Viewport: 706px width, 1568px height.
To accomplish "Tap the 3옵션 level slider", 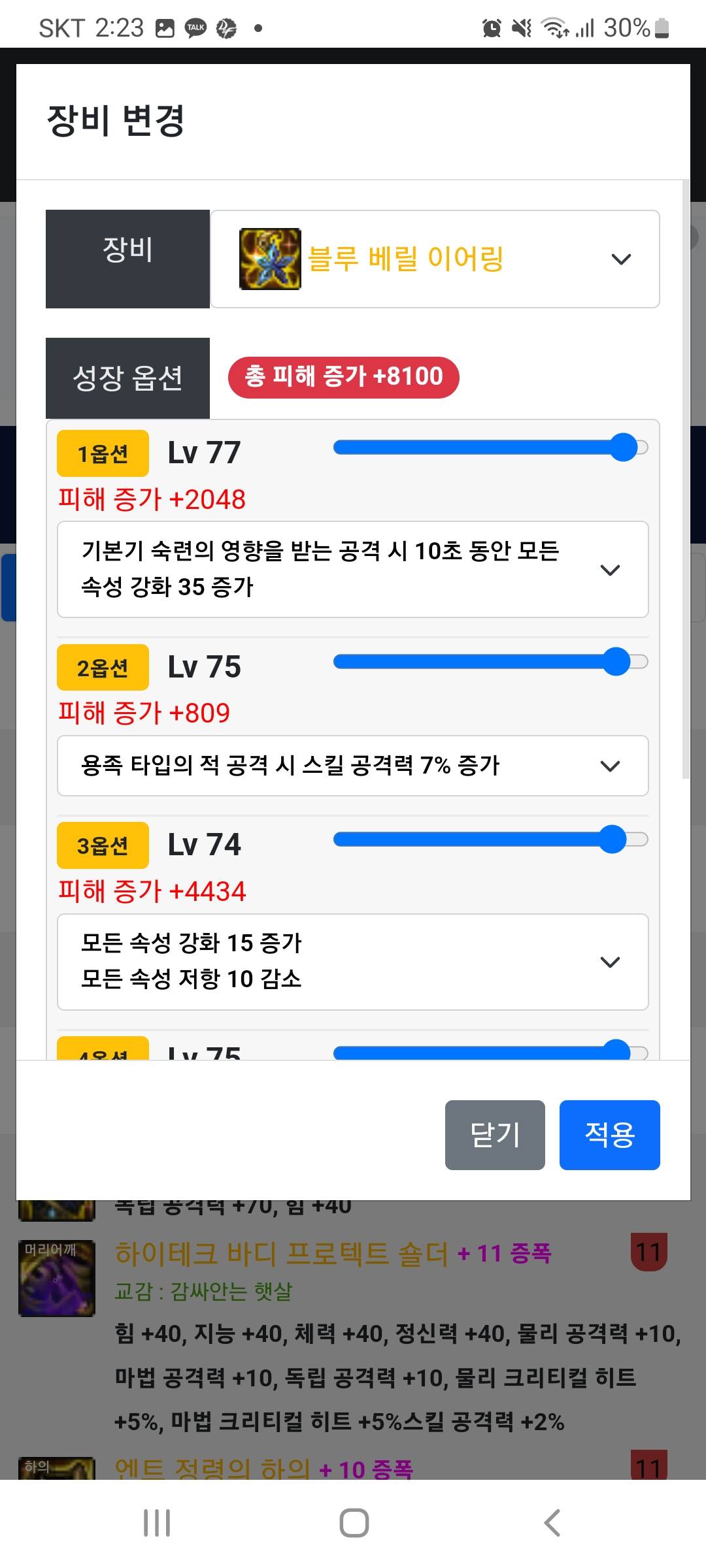I will click(x=490, y=840).
